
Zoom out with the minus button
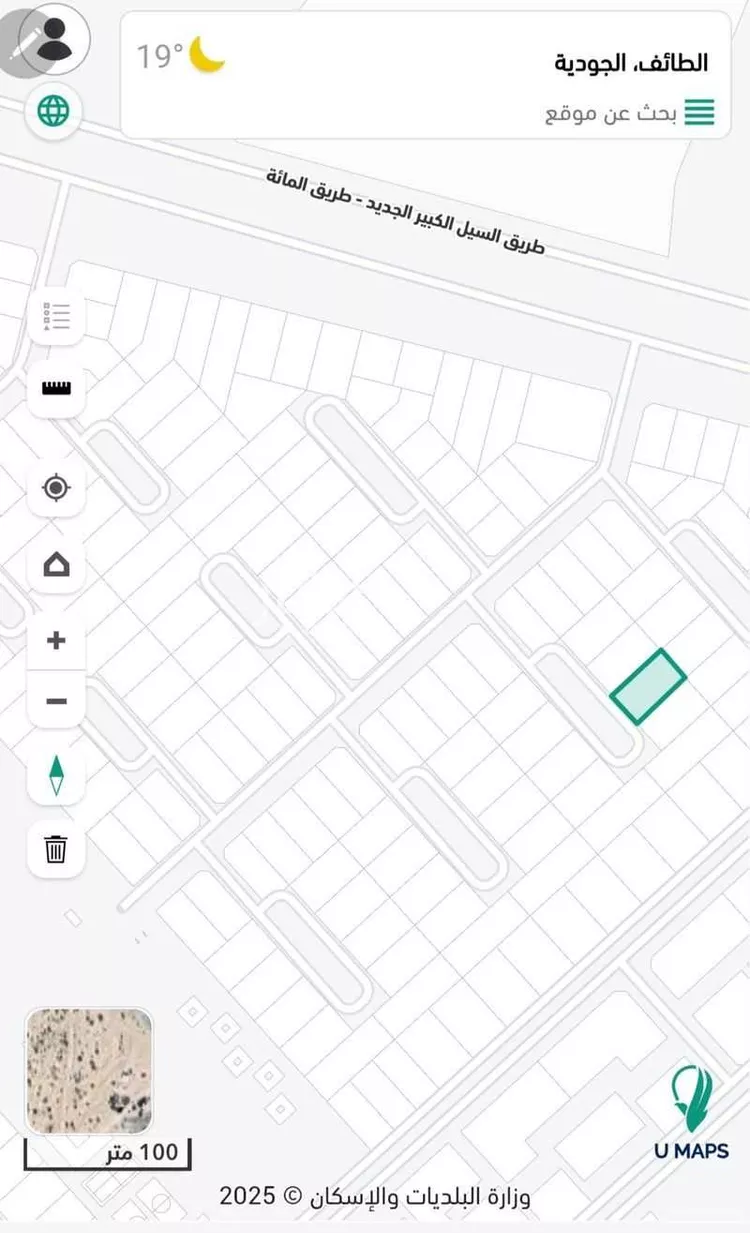[x=56, y=701]
